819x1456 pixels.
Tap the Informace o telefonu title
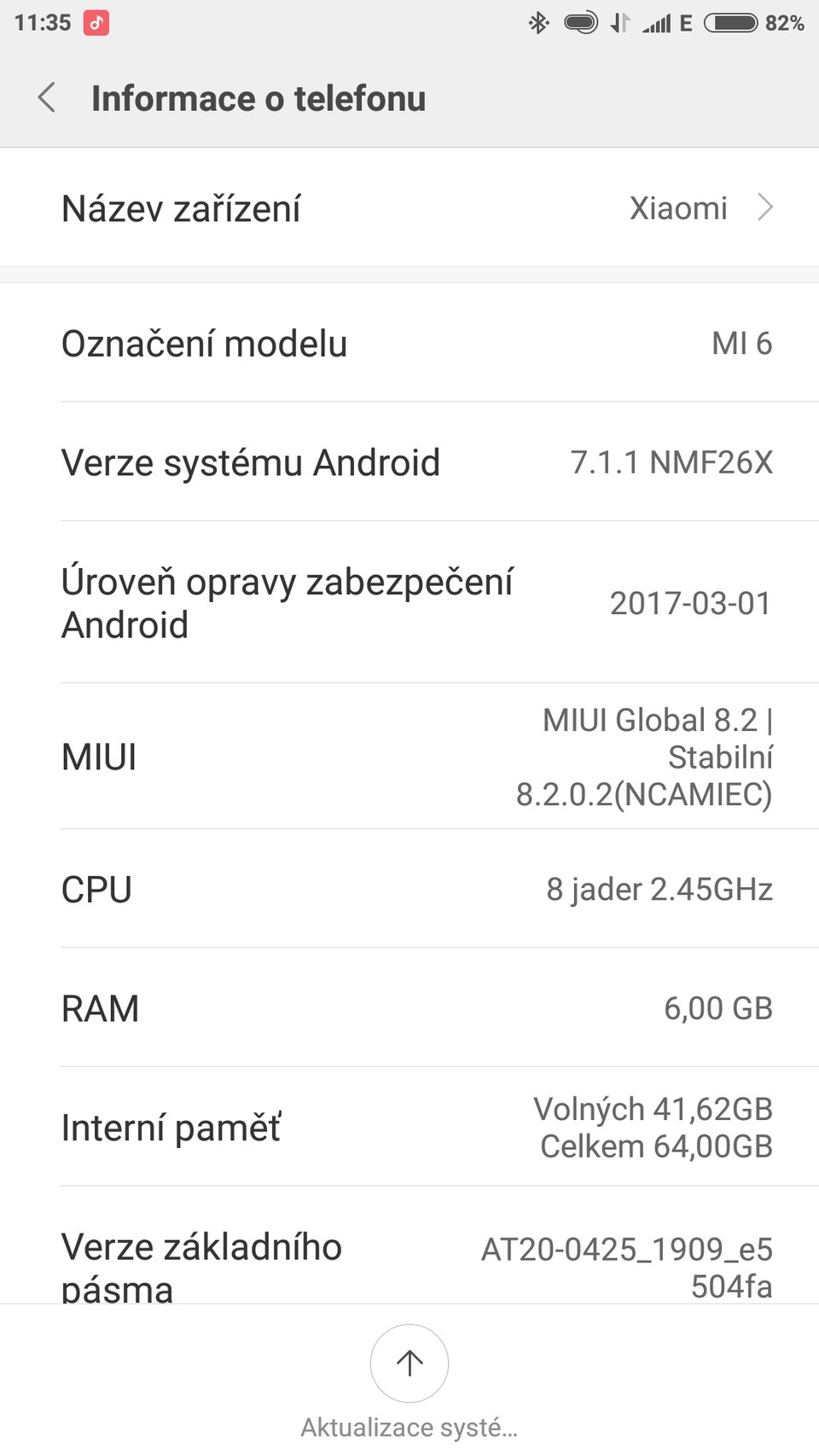pyautogui.click(x=258, y=97)
